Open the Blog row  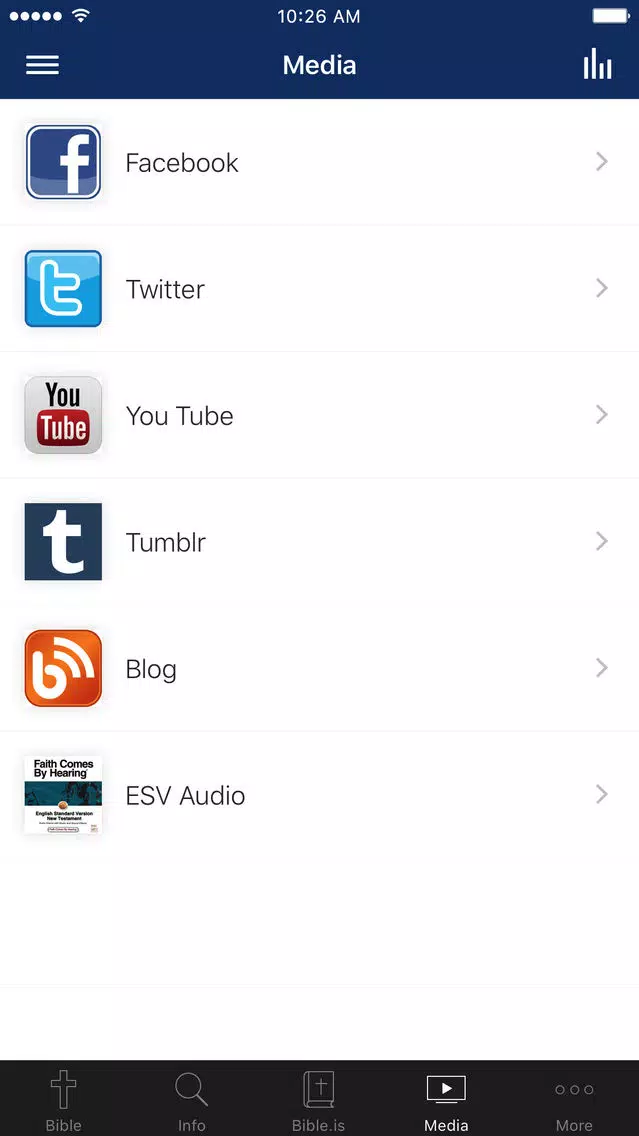coord(320,668)
